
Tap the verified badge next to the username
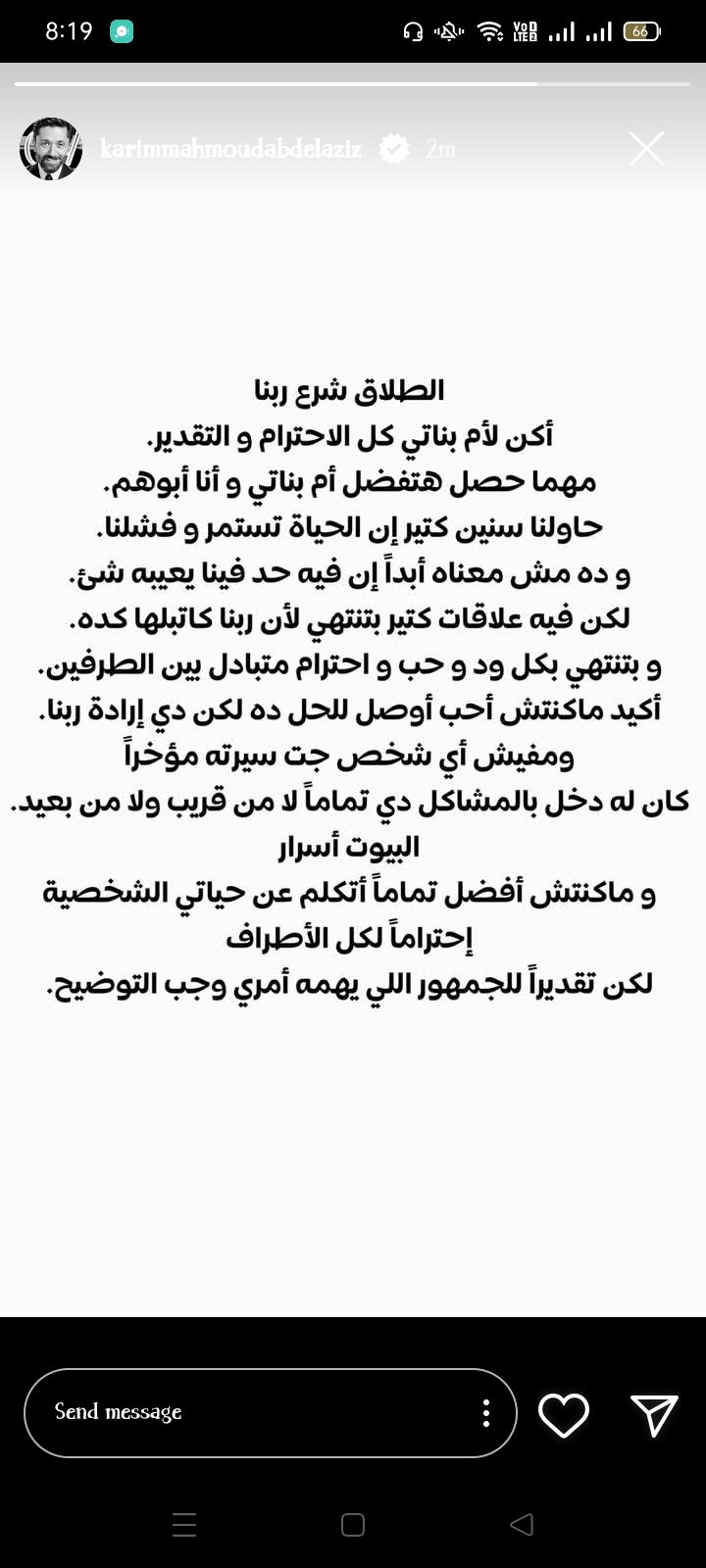394,149
